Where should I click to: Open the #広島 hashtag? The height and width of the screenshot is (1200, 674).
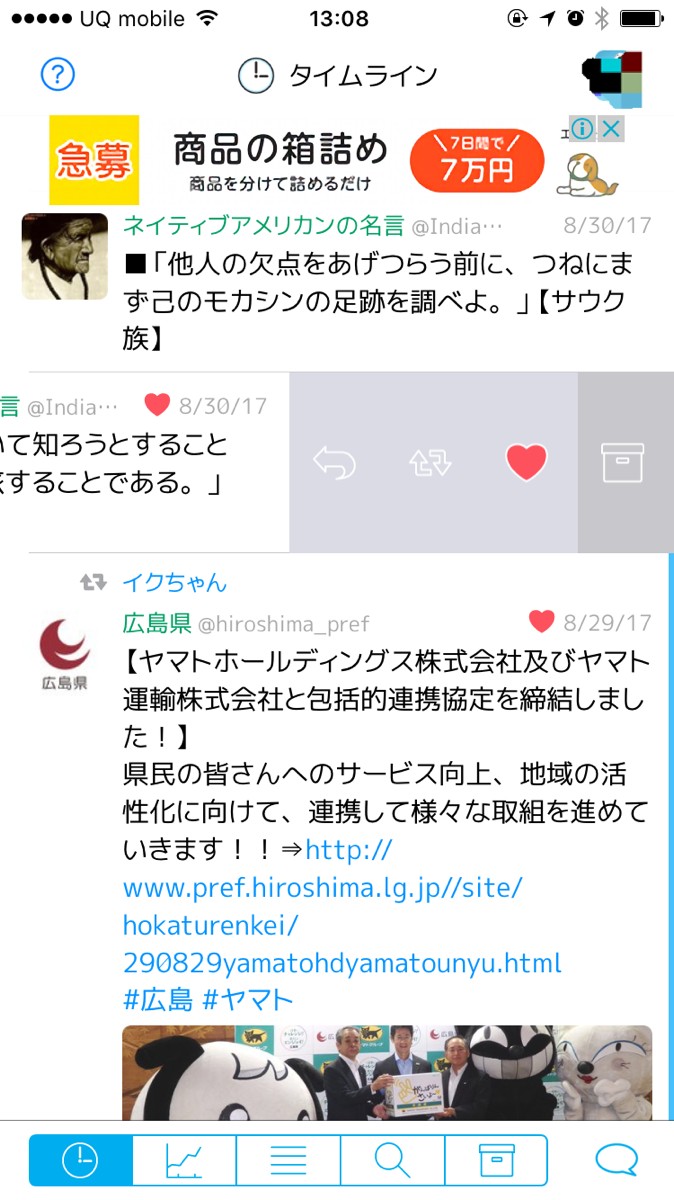(x=157, y=1001)
